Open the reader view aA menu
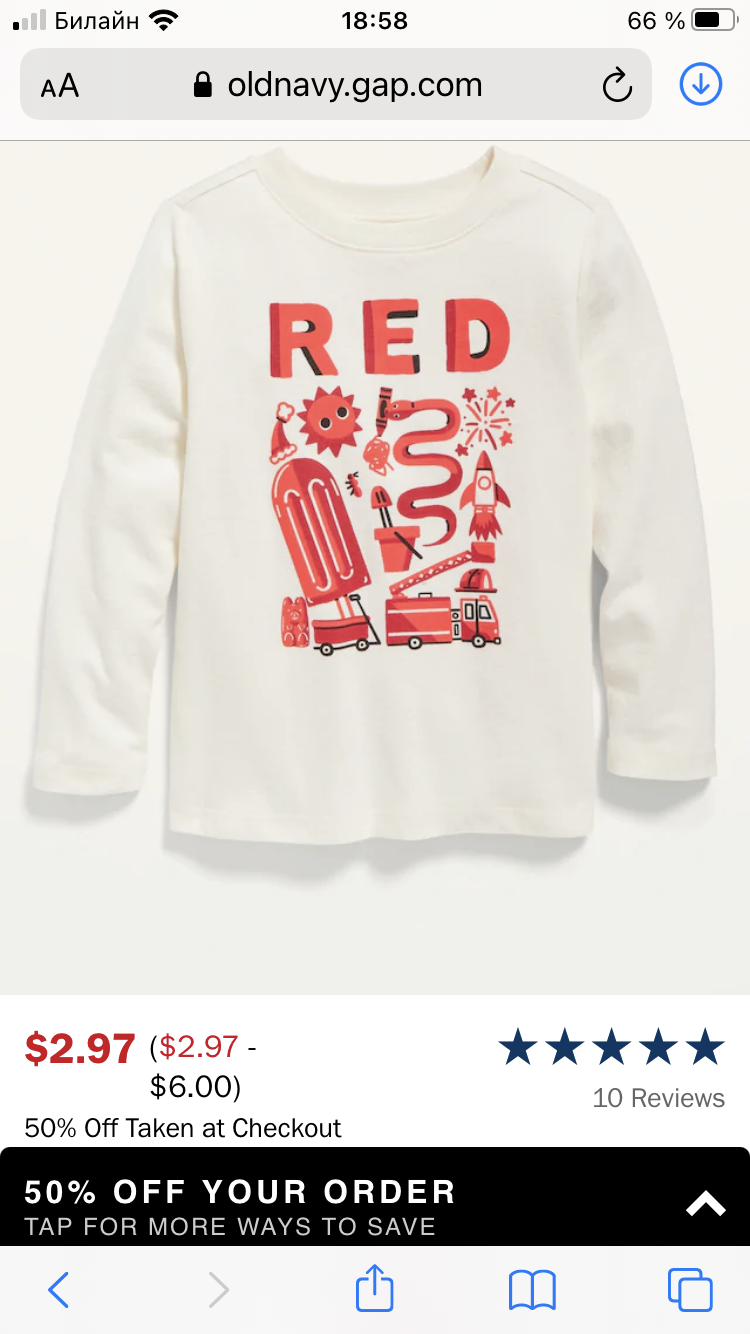 (60, 86)
